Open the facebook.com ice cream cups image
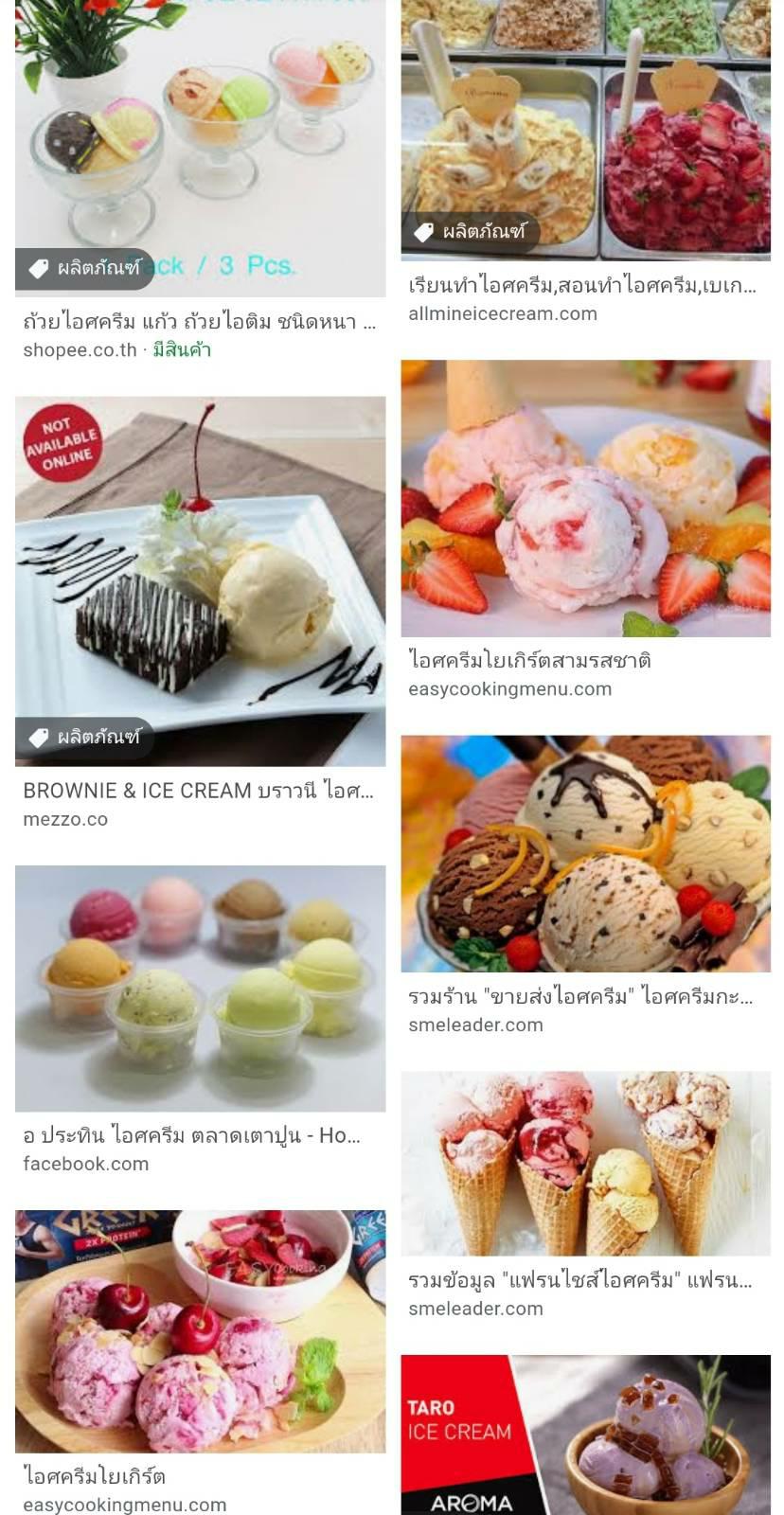Viewport: 784px width, 1515px height. pos(200,988)
